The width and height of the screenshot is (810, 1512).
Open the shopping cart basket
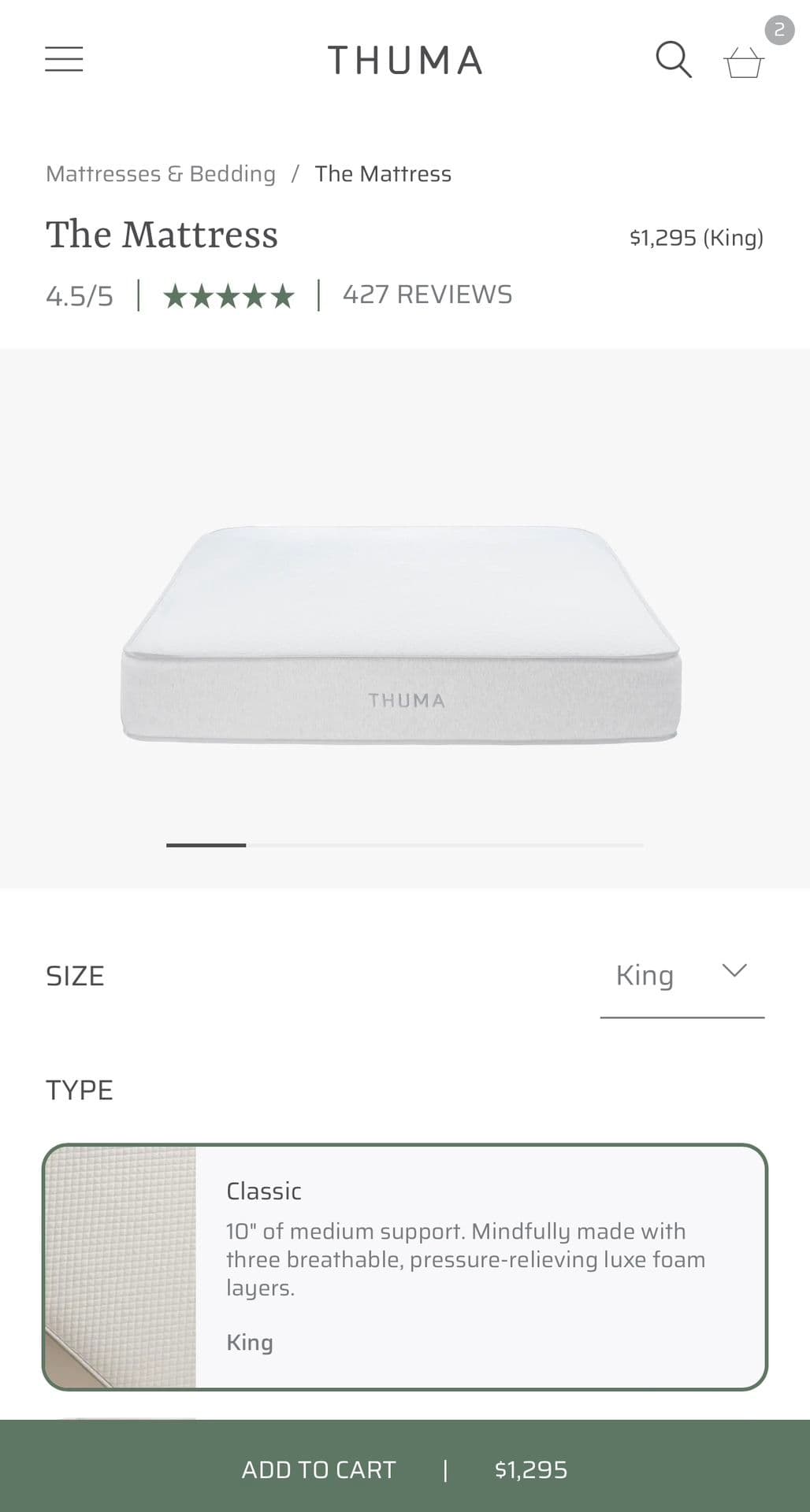coord(743,62)
